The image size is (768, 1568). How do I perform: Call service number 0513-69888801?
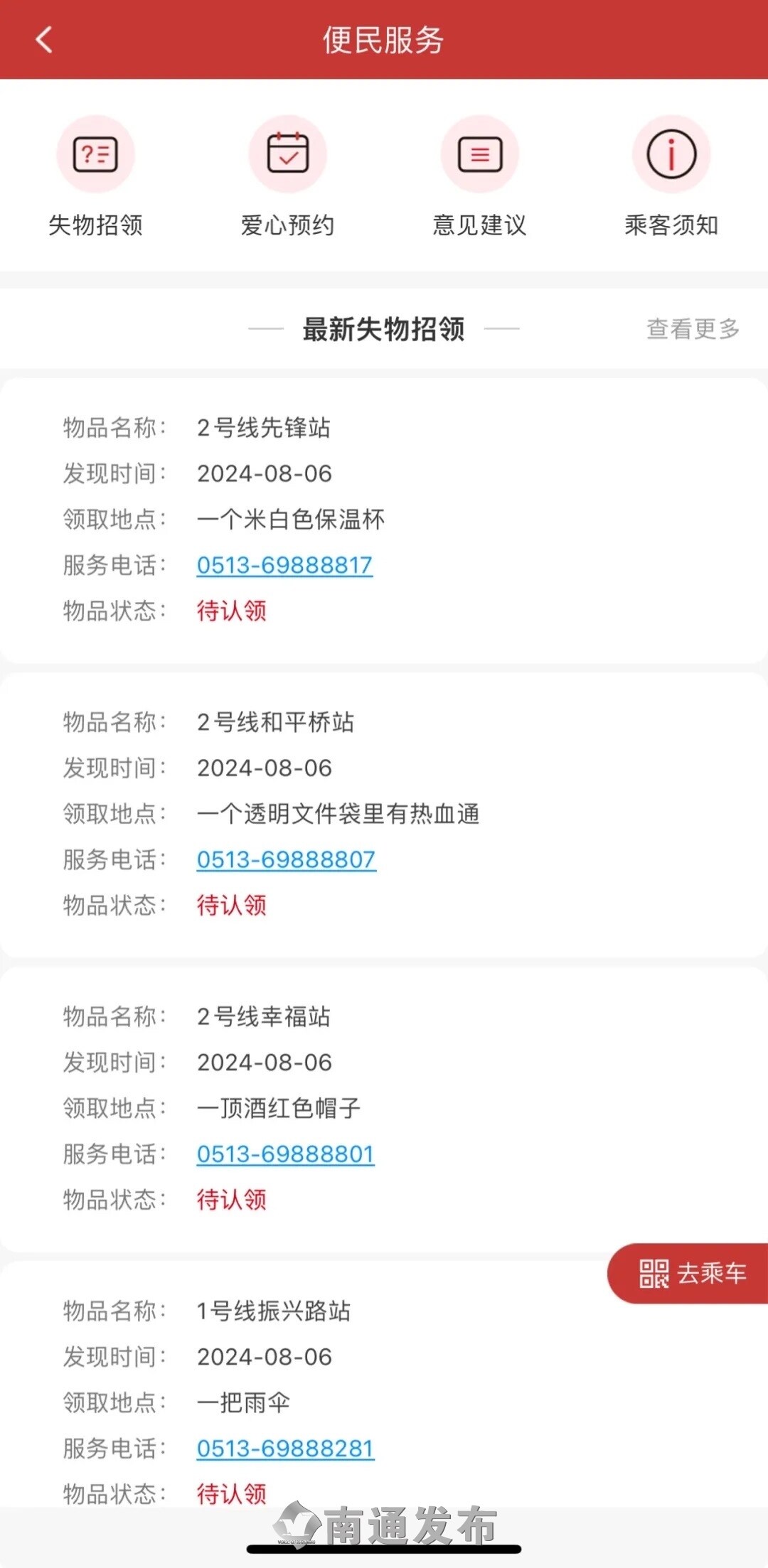pos(285,1154)
